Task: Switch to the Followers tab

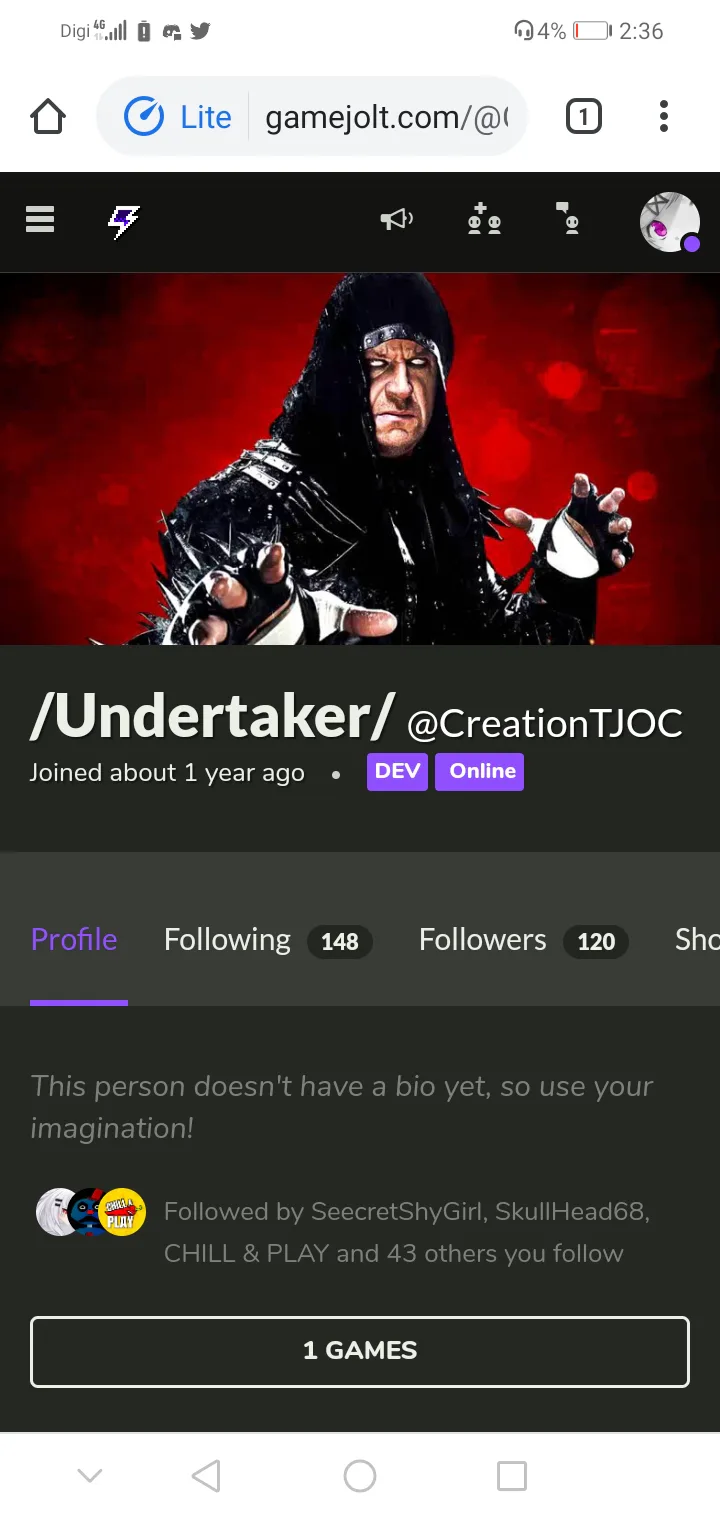Action: click(x=523, y=940)
